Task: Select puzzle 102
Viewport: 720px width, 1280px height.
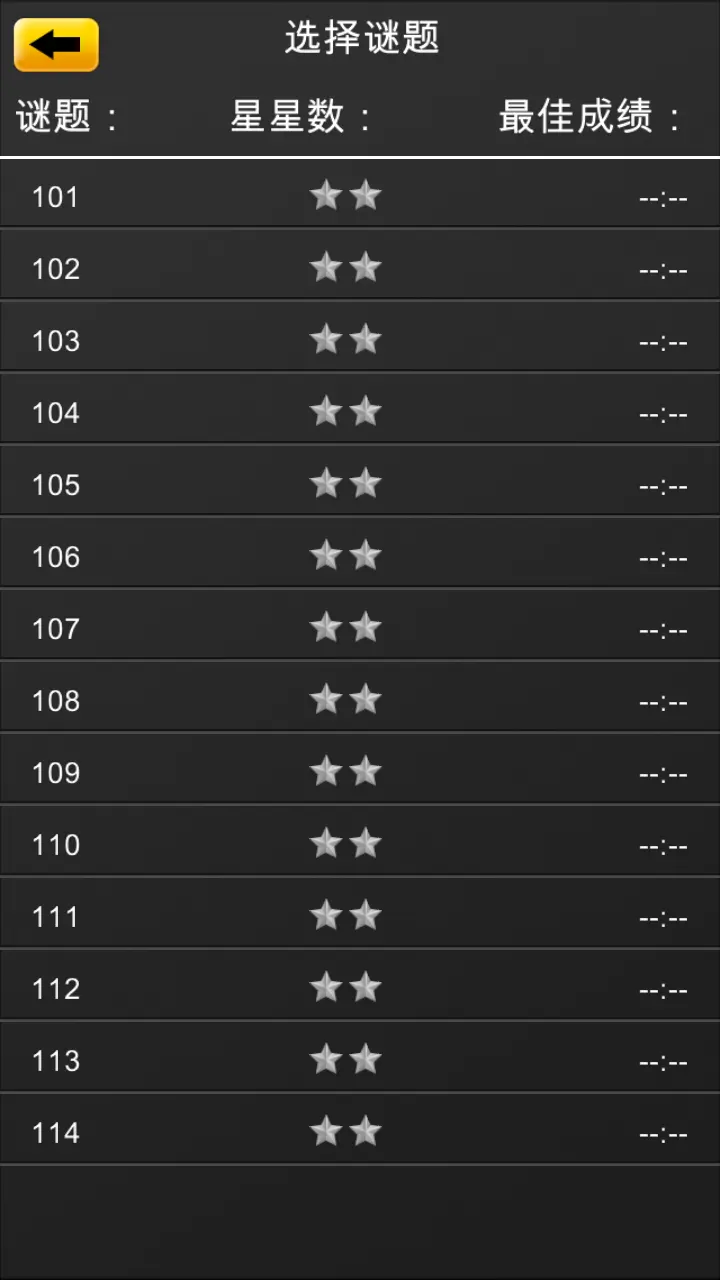Action: point(360,268)
